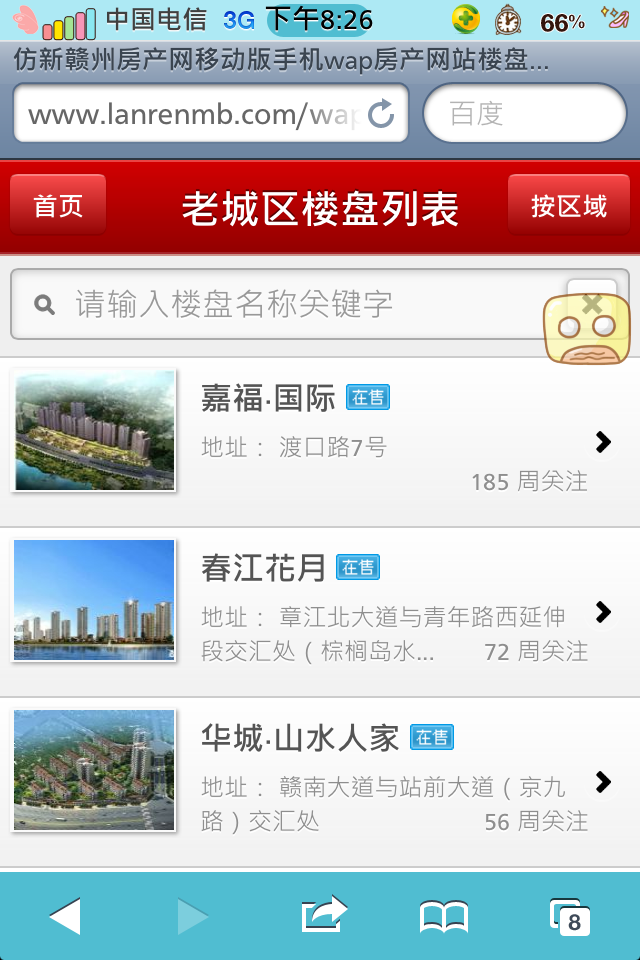640x960 pixels.
Task: Open the 华城·山水人家 property listing
Action: [320, 781]
